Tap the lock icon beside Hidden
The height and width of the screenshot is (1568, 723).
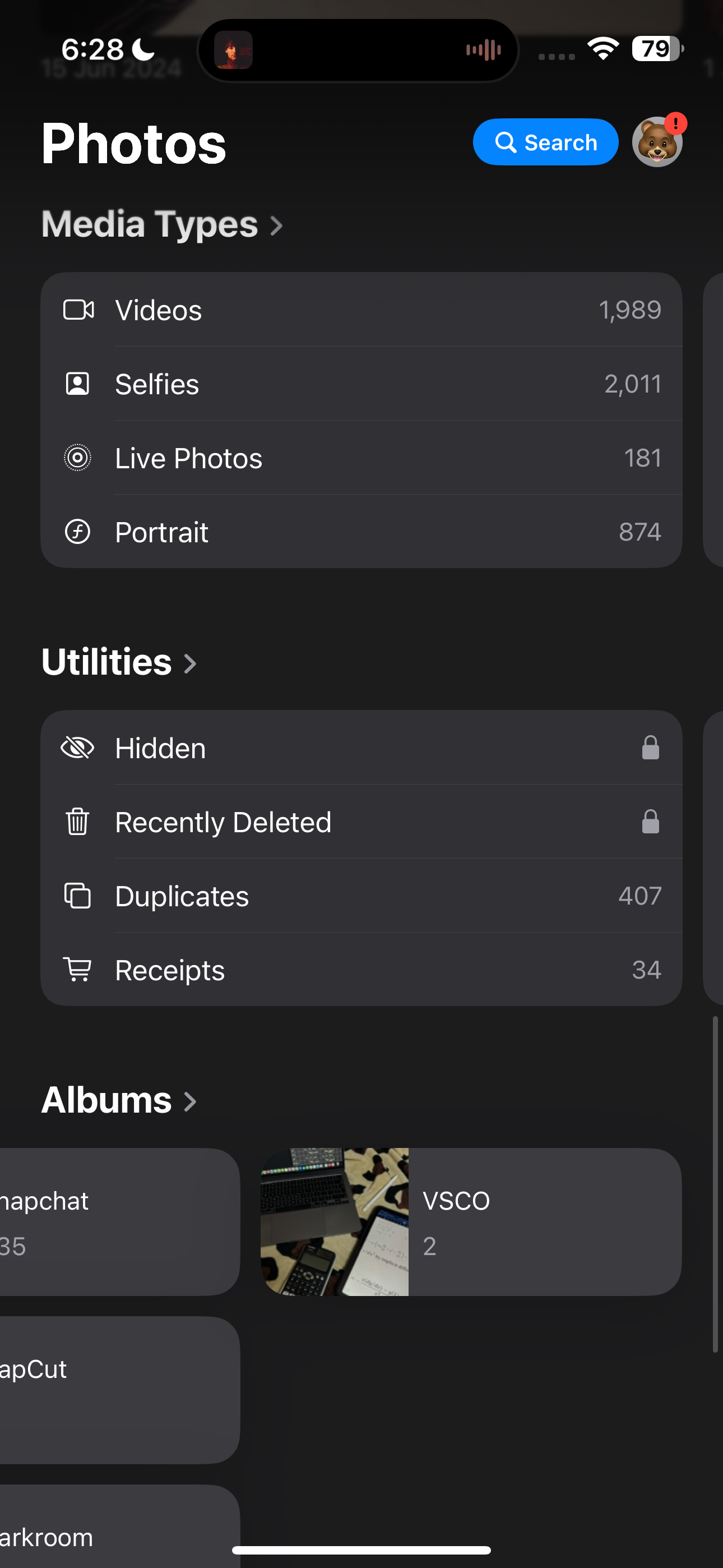pos(650,748)
